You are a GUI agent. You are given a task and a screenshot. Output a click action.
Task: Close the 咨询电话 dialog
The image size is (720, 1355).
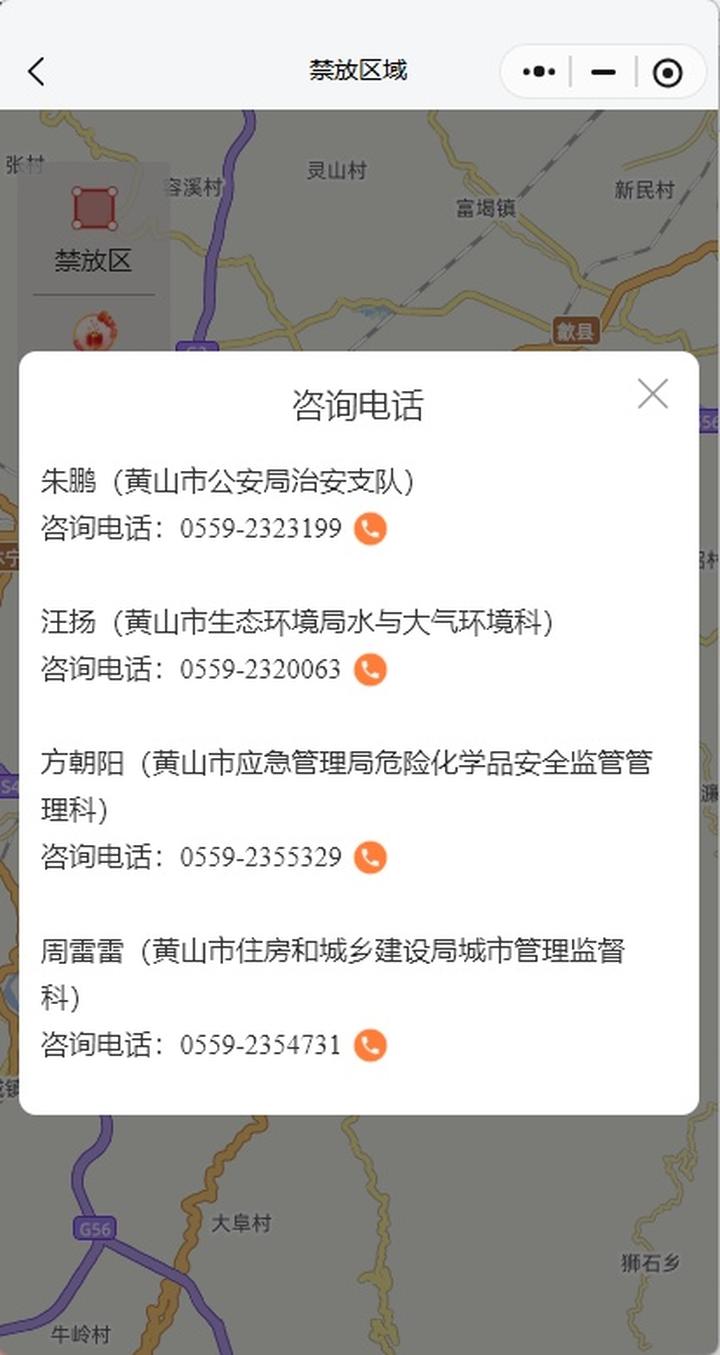point(653,394)
